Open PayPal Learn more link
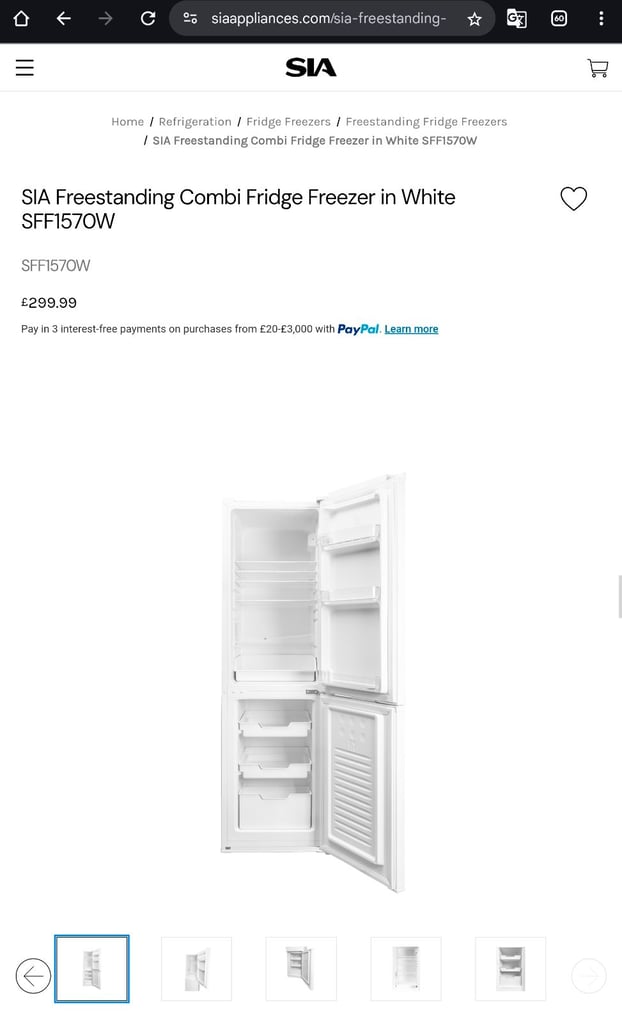This screenshot has width=622, height=1024. click(x=411, y=329)
